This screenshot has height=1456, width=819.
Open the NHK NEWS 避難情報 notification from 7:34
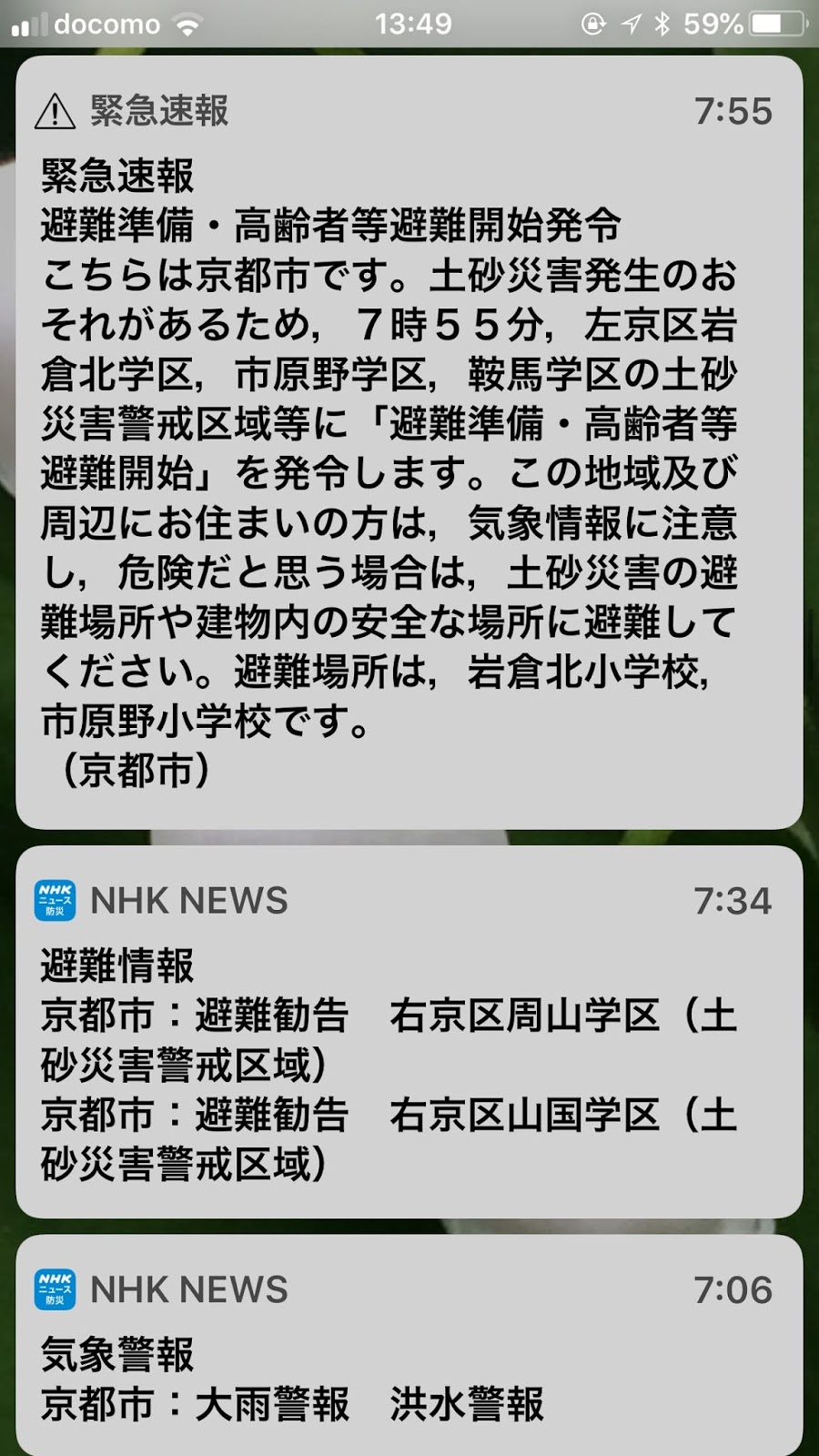(409, 1032)
